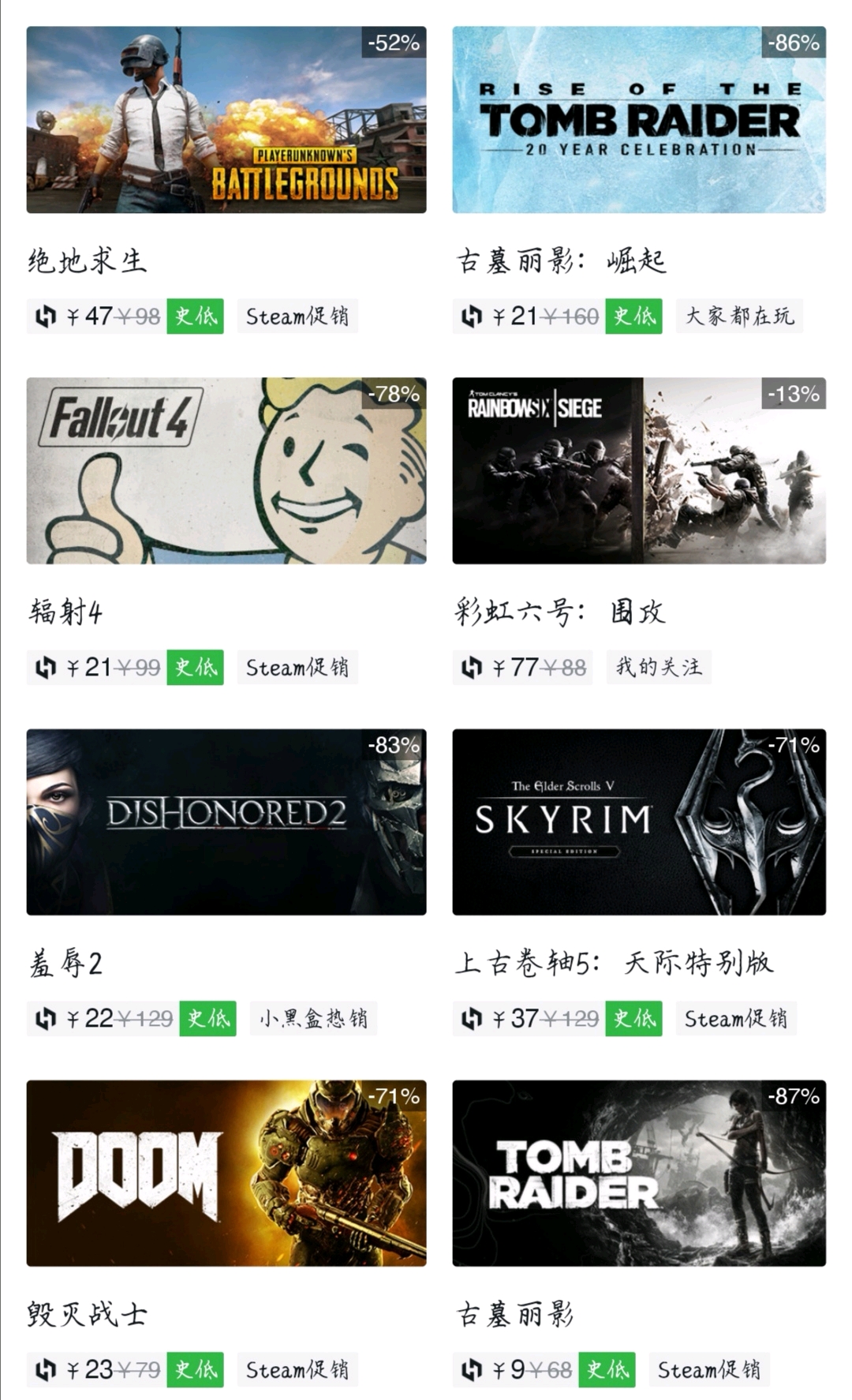Viewport: 852px width, 1400px height.
Task: Open the Tomb Raider -87% card
Action: coord(639,1174)
